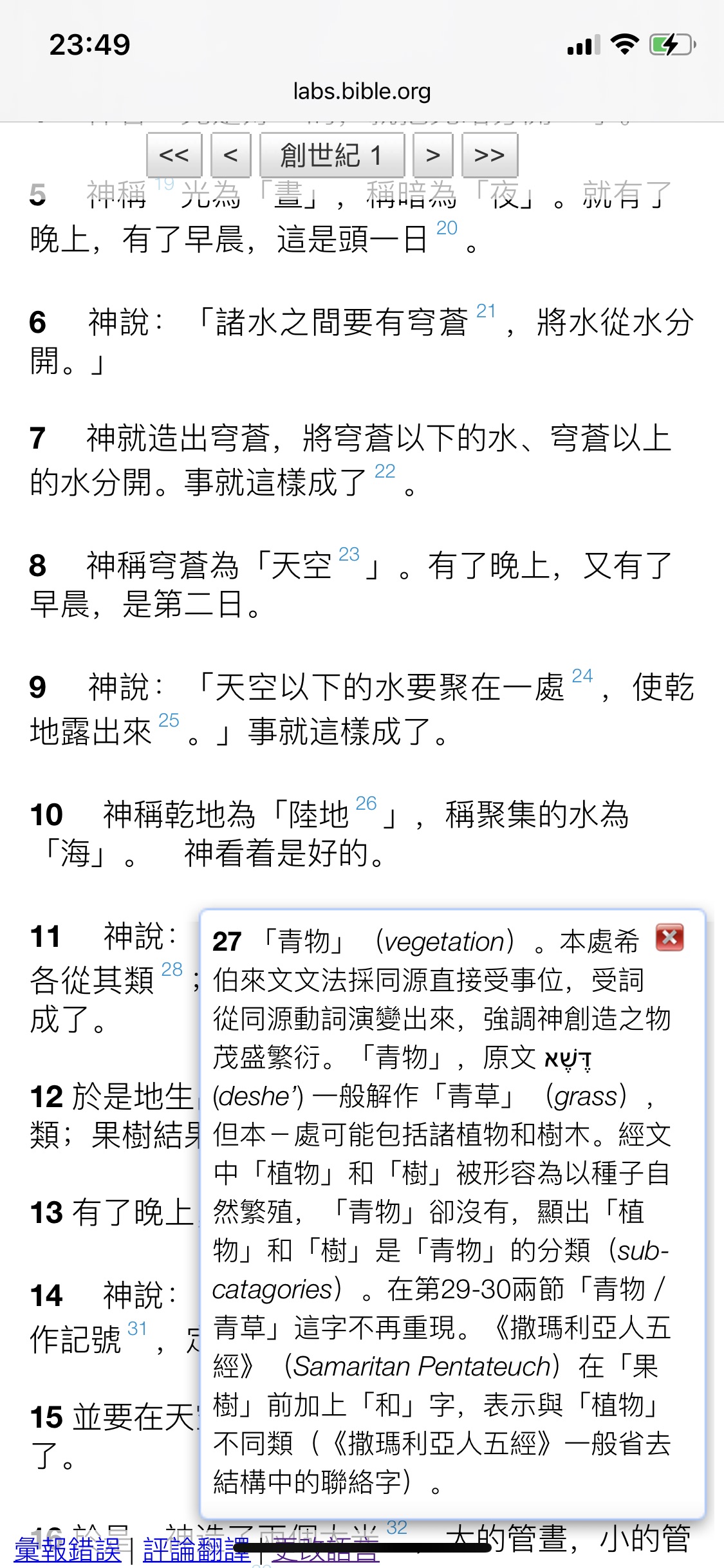The width and height of the screenshot is (724, 1568).
Task: View footnote 21 on 穹蒼
Action: (x=486, y=312)
